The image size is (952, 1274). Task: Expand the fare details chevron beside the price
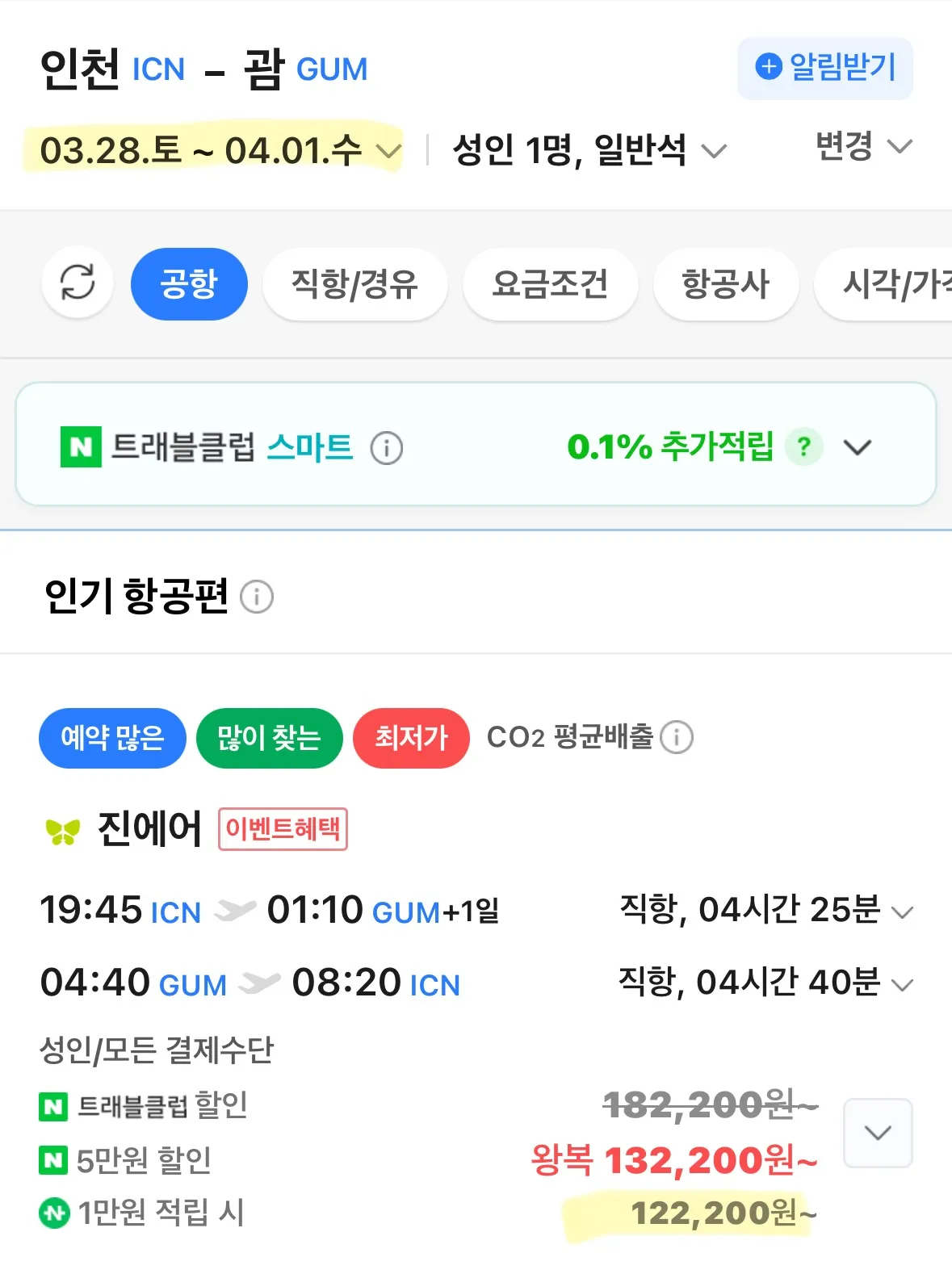click(x=877, y=1134)
